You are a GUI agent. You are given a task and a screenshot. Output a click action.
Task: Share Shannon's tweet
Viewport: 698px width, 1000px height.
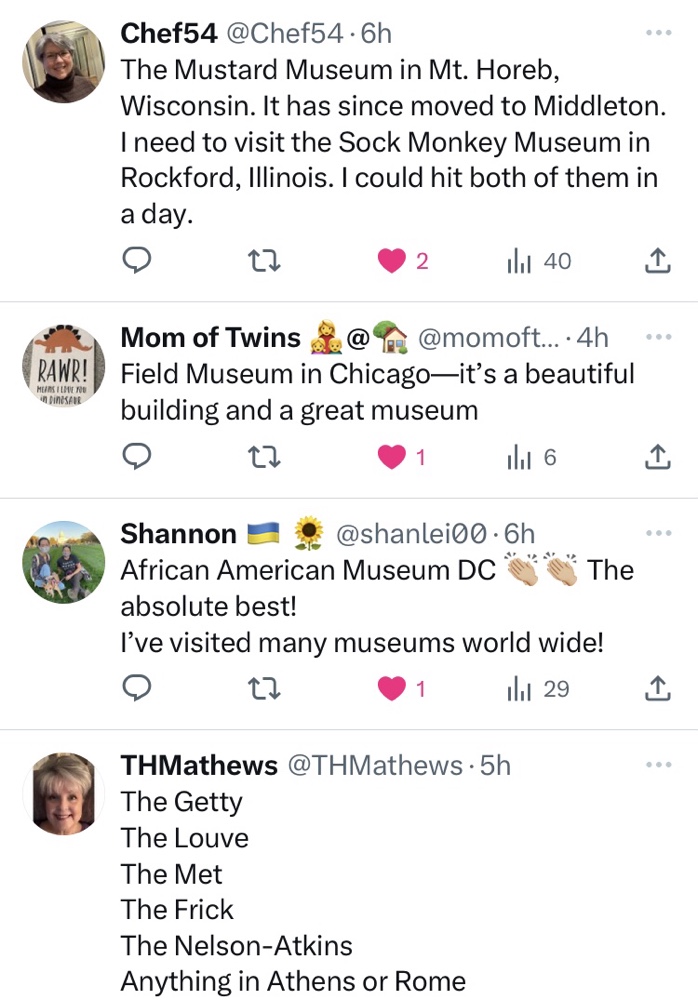click(656, 689)
